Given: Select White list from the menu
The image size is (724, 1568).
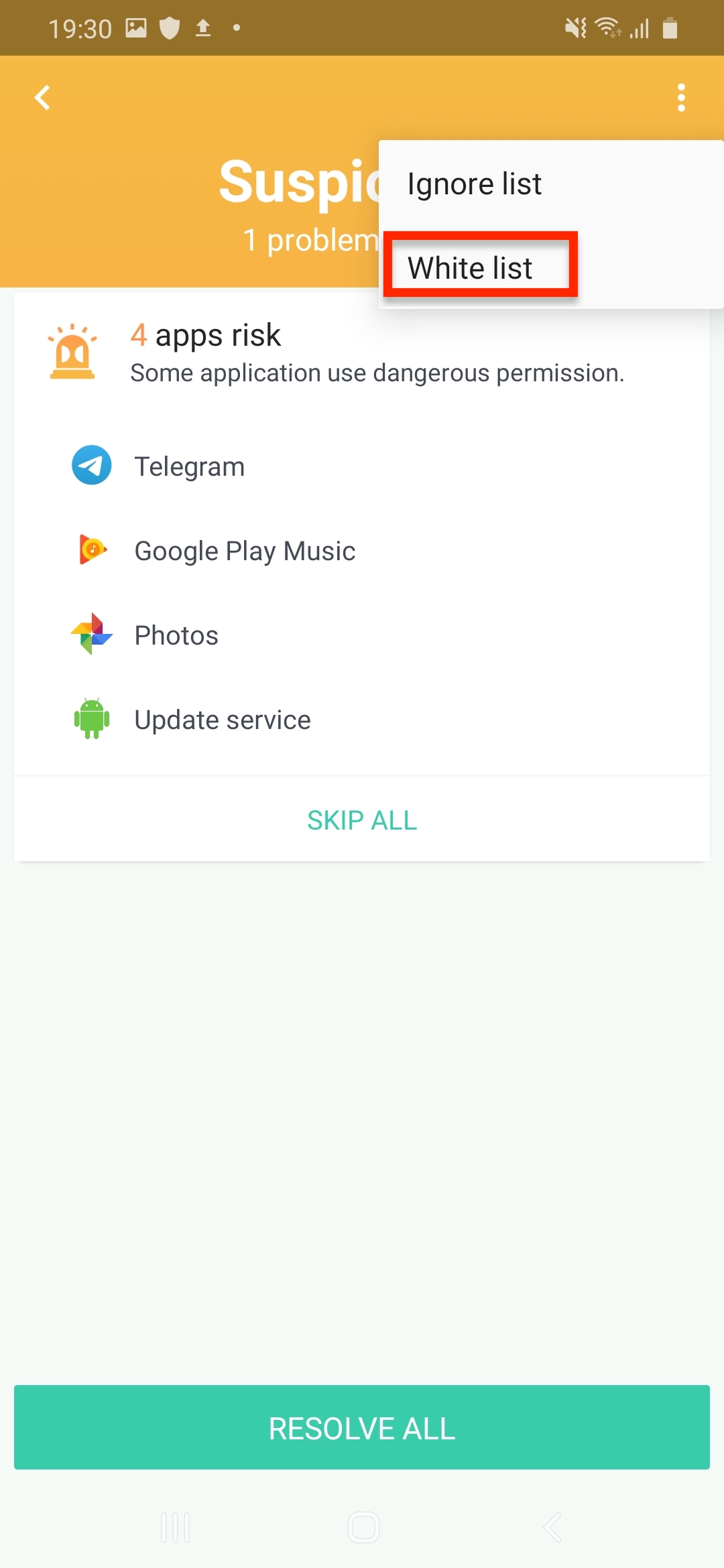Looking at the screenshot, I should click(x=471, y=268).
